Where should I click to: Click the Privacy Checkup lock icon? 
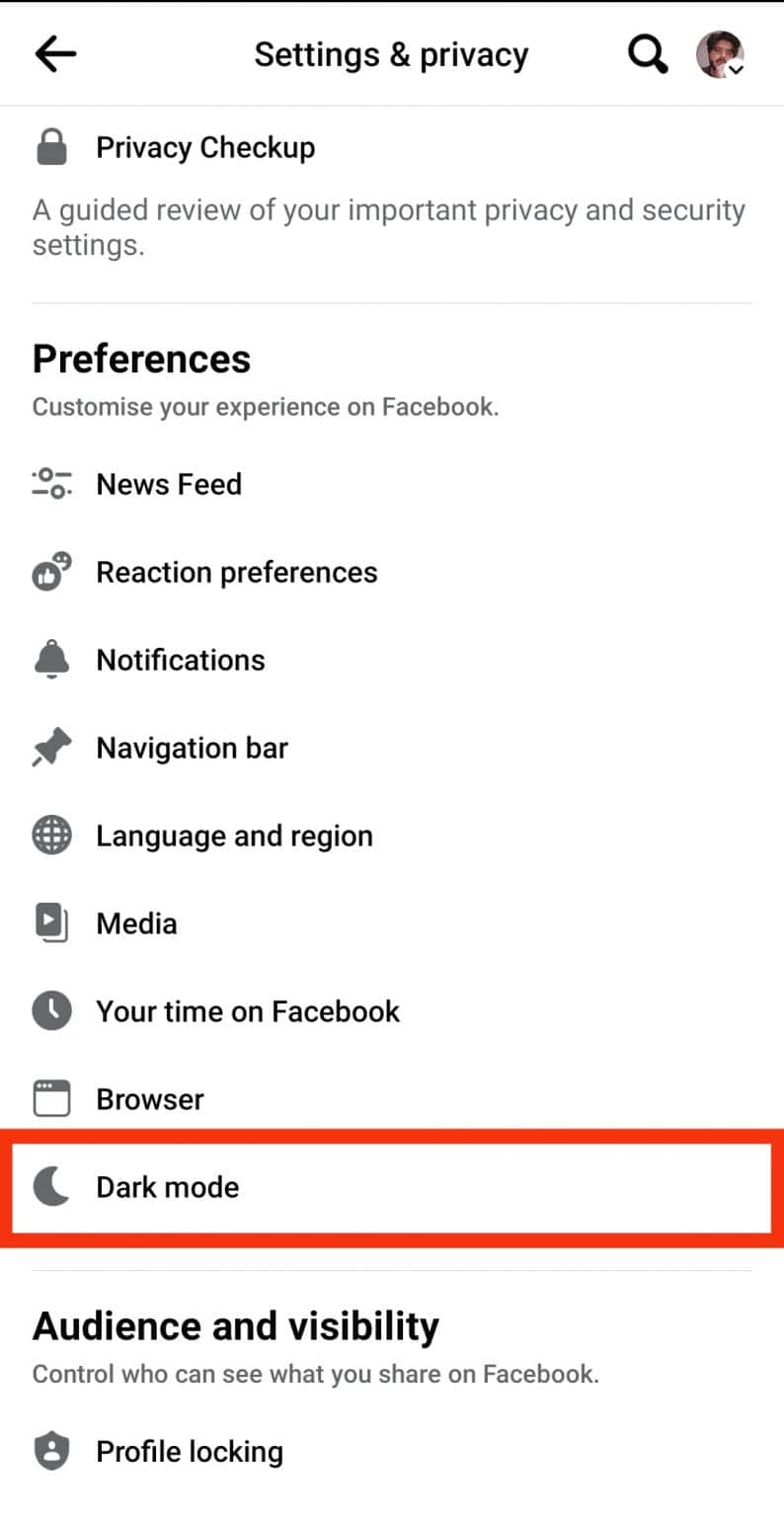click(x=51, y=145)
